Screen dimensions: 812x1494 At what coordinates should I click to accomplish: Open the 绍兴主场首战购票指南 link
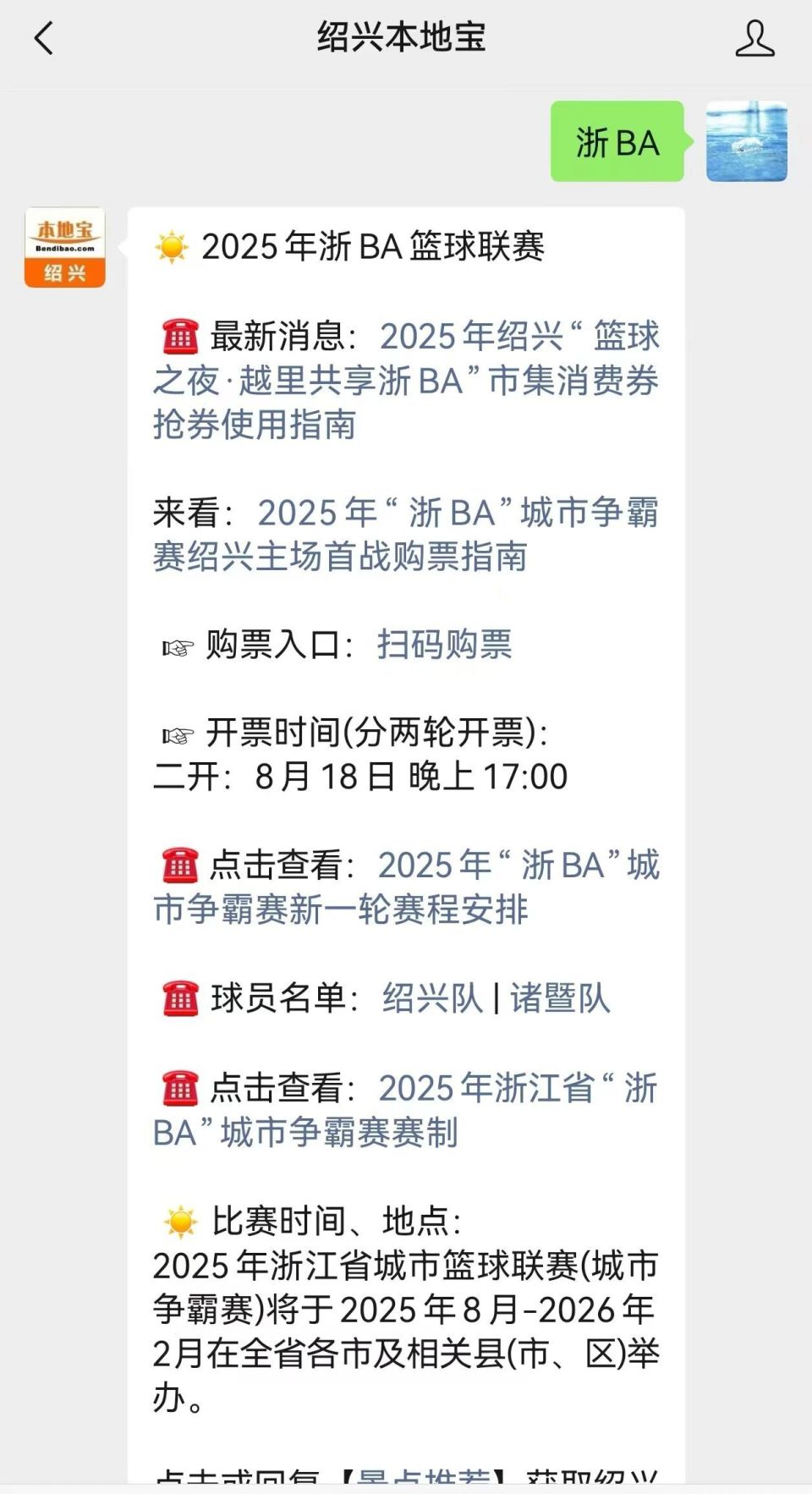tap(406, 535)
